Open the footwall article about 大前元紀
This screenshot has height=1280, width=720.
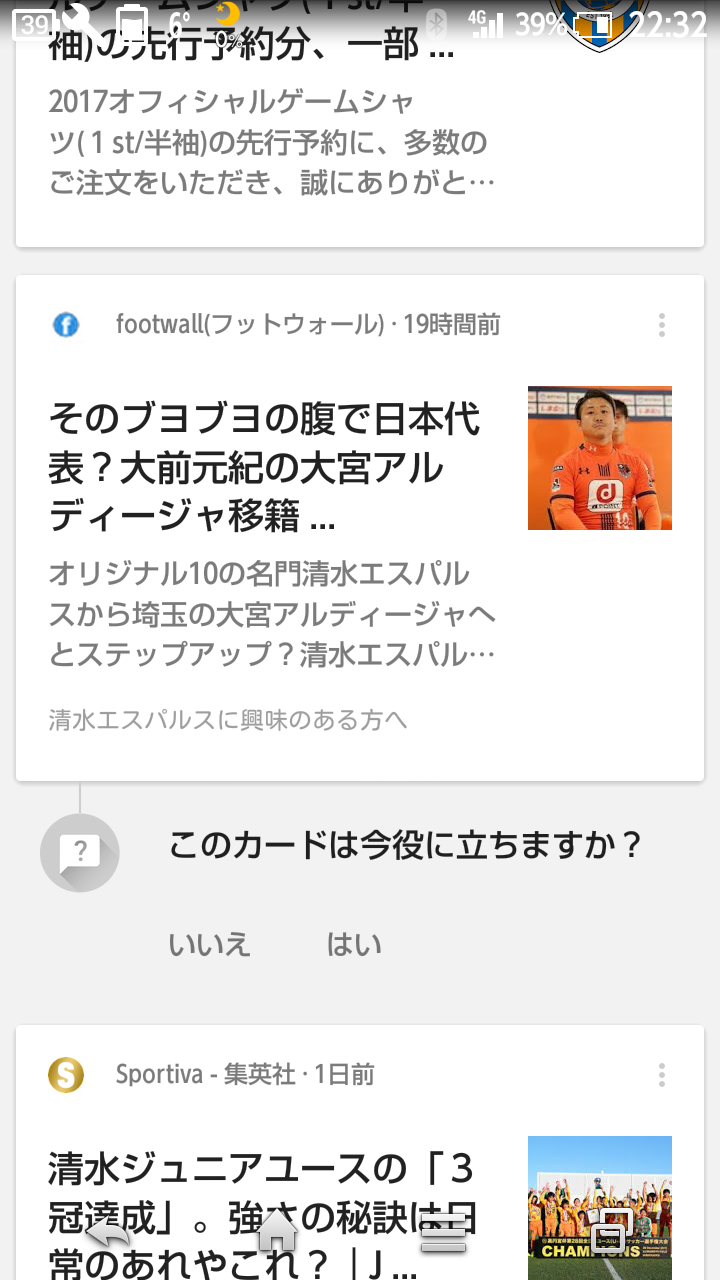pos(265,466)
